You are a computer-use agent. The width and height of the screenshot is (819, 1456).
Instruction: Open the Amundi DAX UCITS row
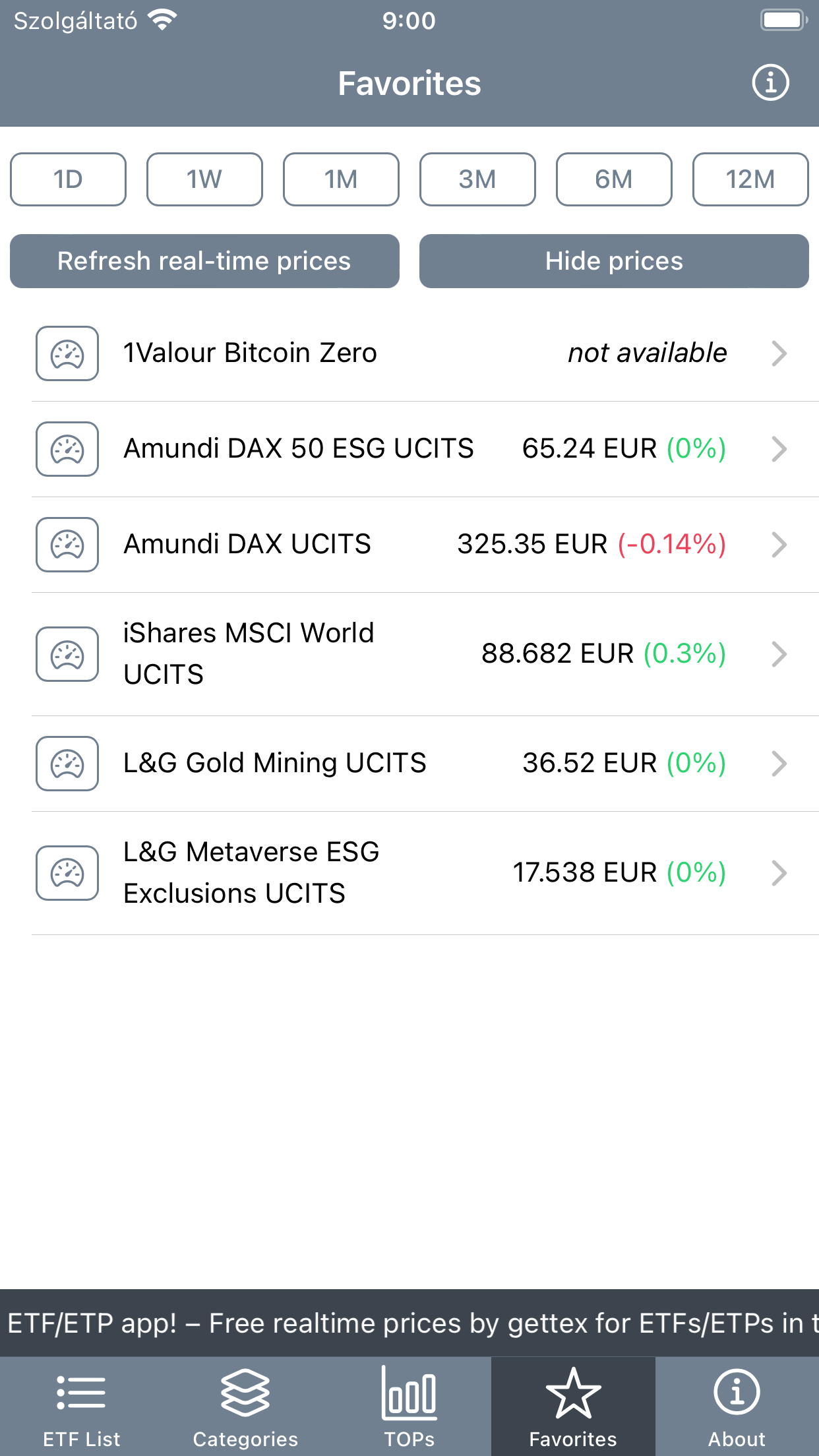point(409,545)
